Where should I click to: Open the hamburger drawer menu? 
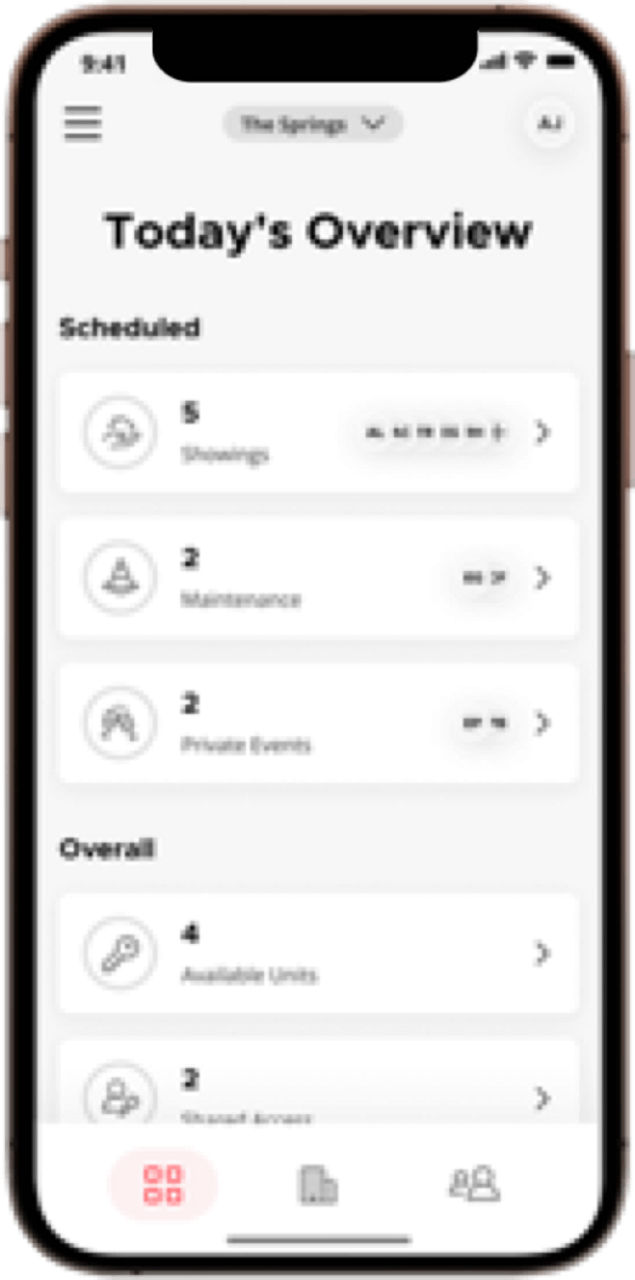pyautogui.click(x=83, y=123)
